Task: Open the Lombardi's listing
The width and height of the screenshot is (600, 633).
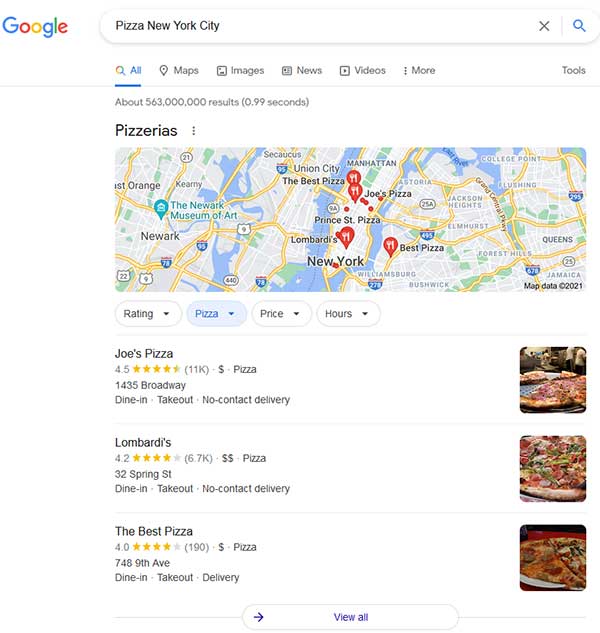Action: click(143, 442)
